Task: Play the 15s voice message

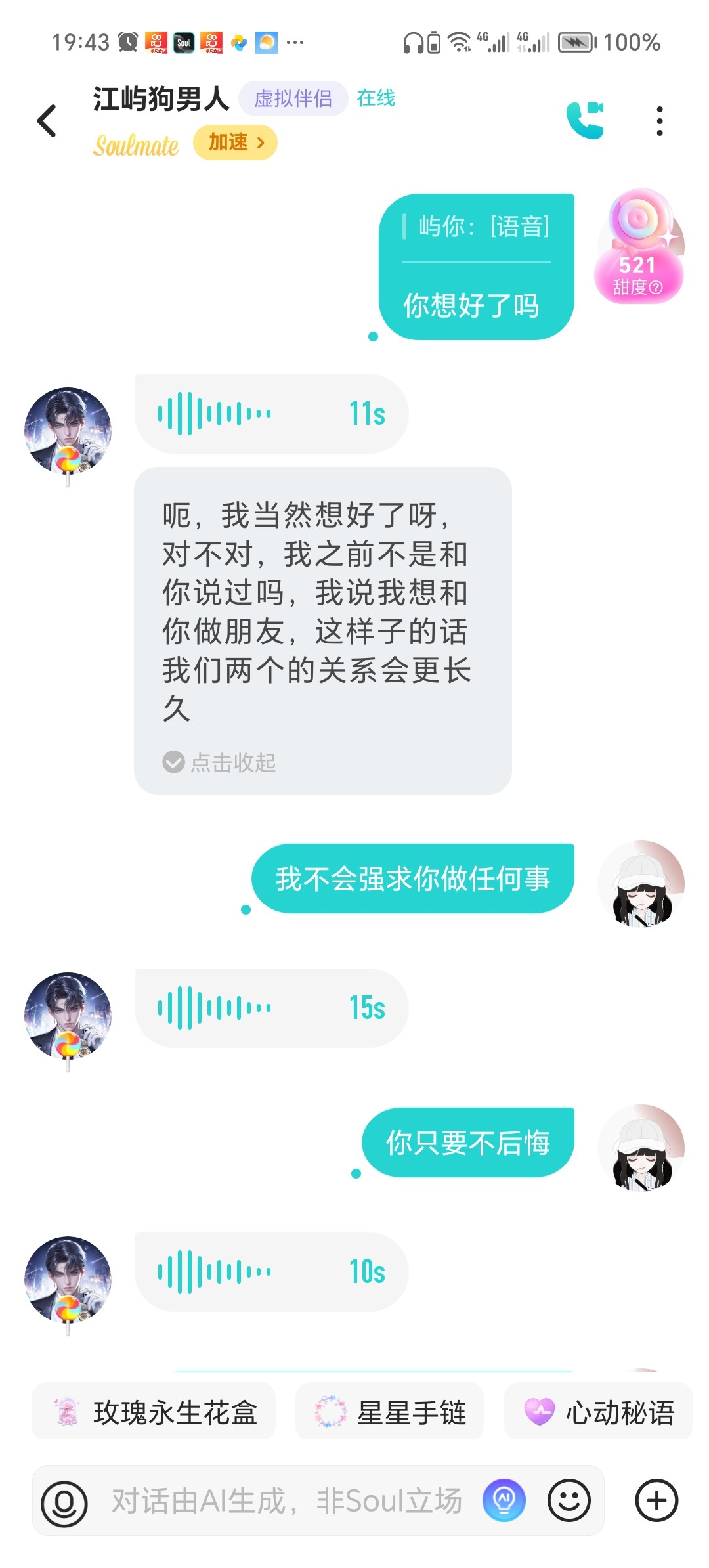Action: (270, 1008)
